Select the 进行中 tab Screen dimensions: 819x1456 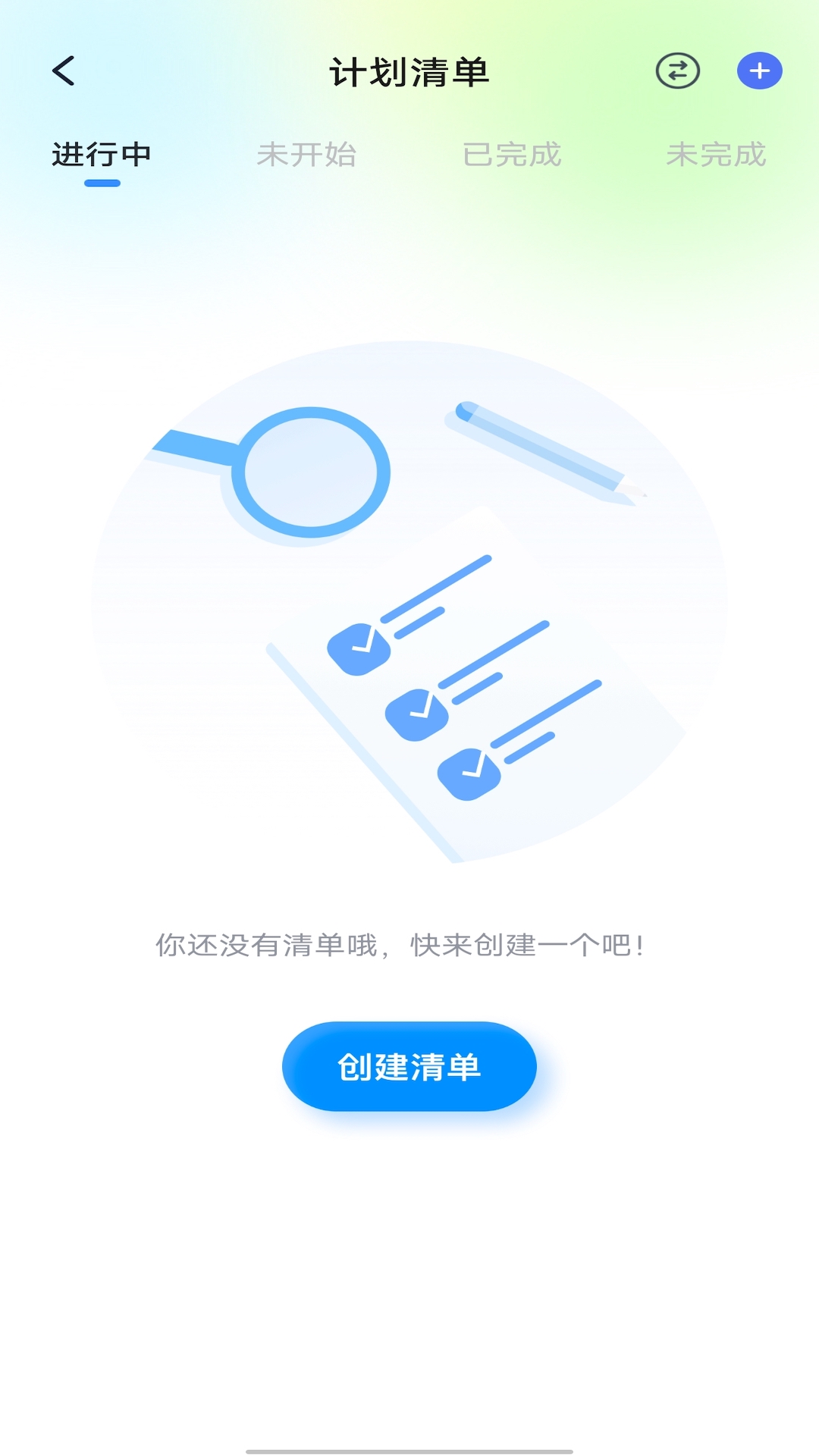point(102,155)
